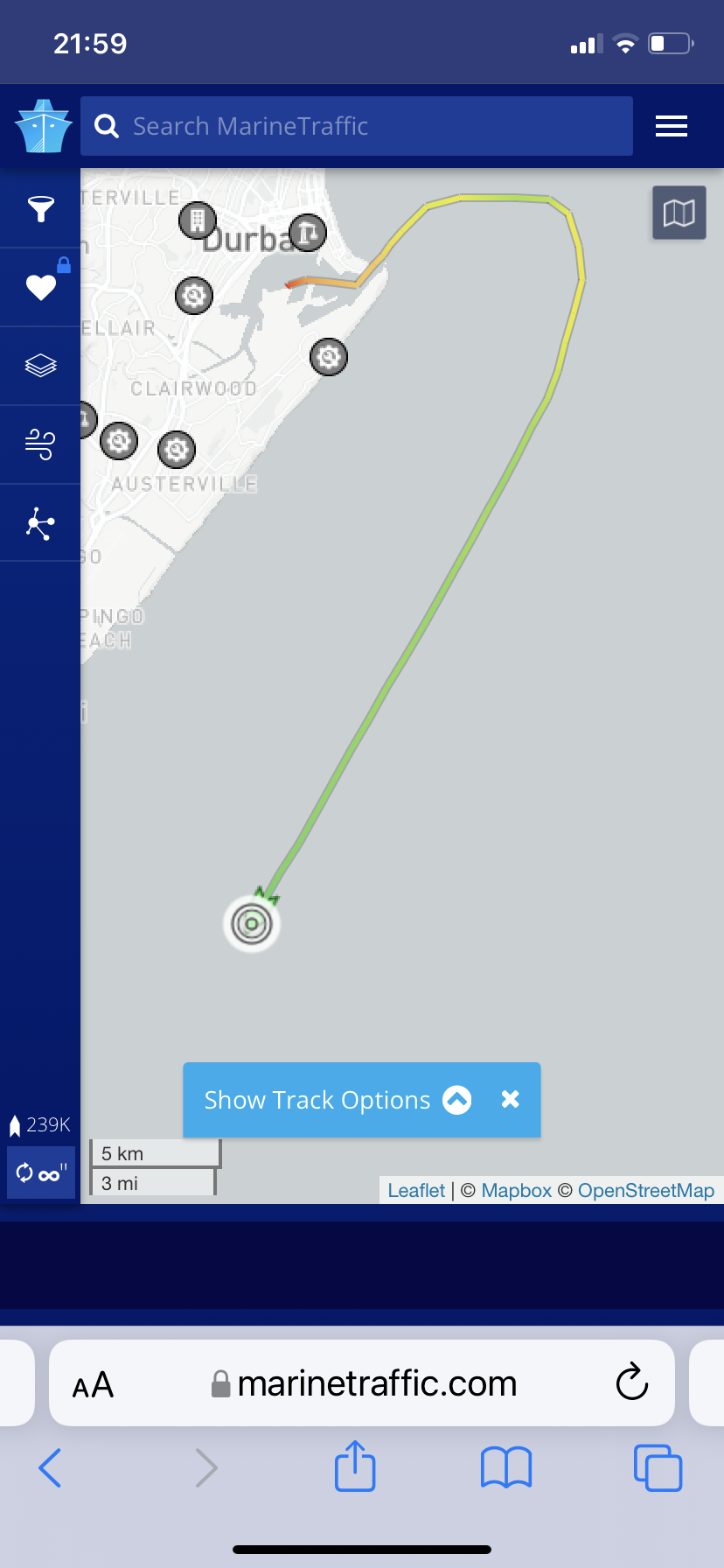Viewport: 724px width, 1568px height.
Task: Reload the page in Safari
Action: (631, 1382)
